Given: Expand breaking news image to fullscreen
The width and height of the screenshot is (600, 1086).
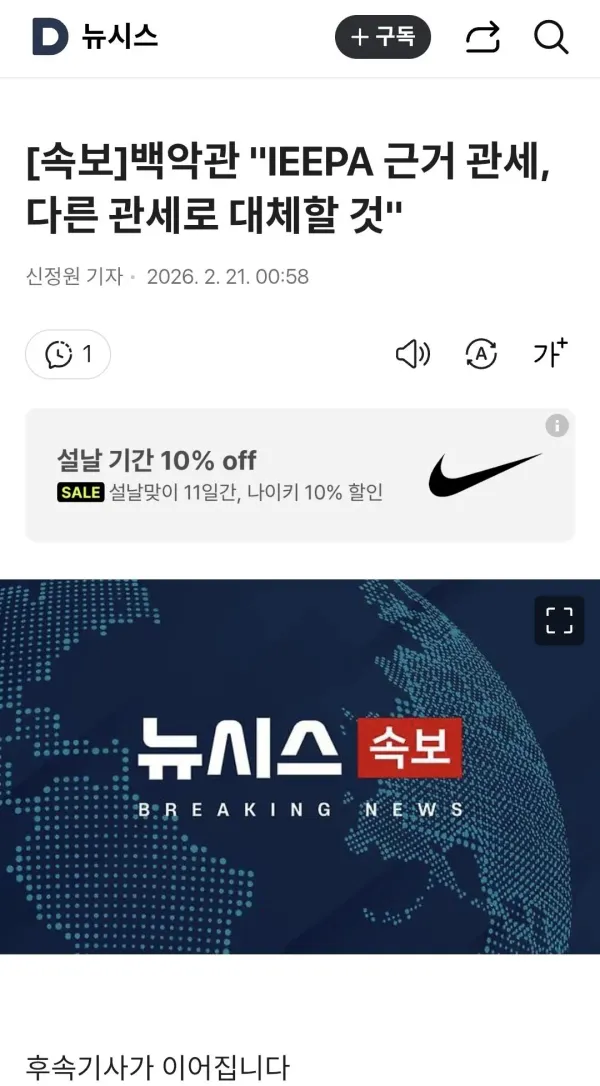Looking at the screenshot, I should coord(559,621).
